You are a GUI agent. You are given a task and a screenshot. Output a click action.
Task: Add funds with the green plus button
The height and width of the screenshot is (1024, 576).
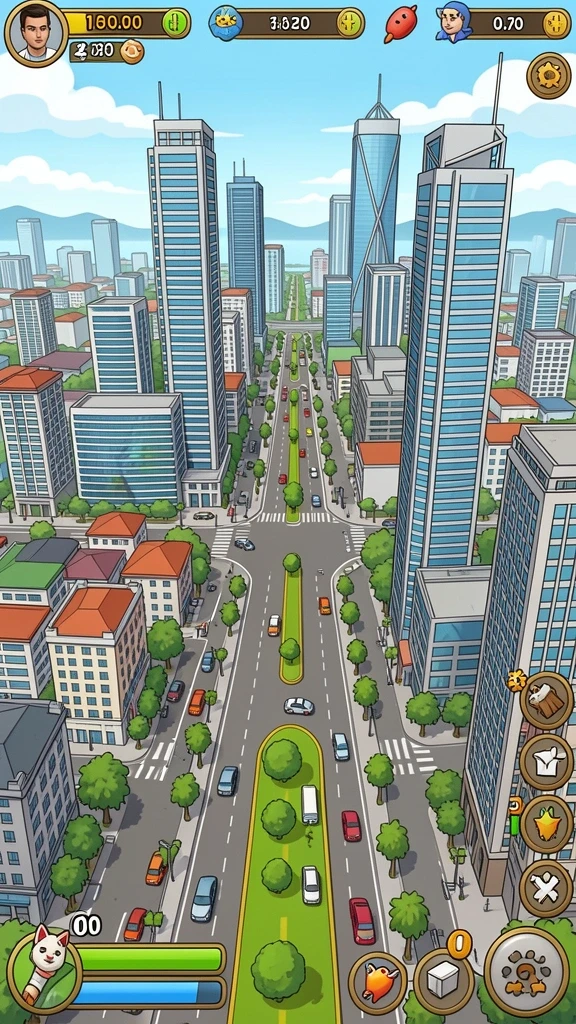(175, 23)
